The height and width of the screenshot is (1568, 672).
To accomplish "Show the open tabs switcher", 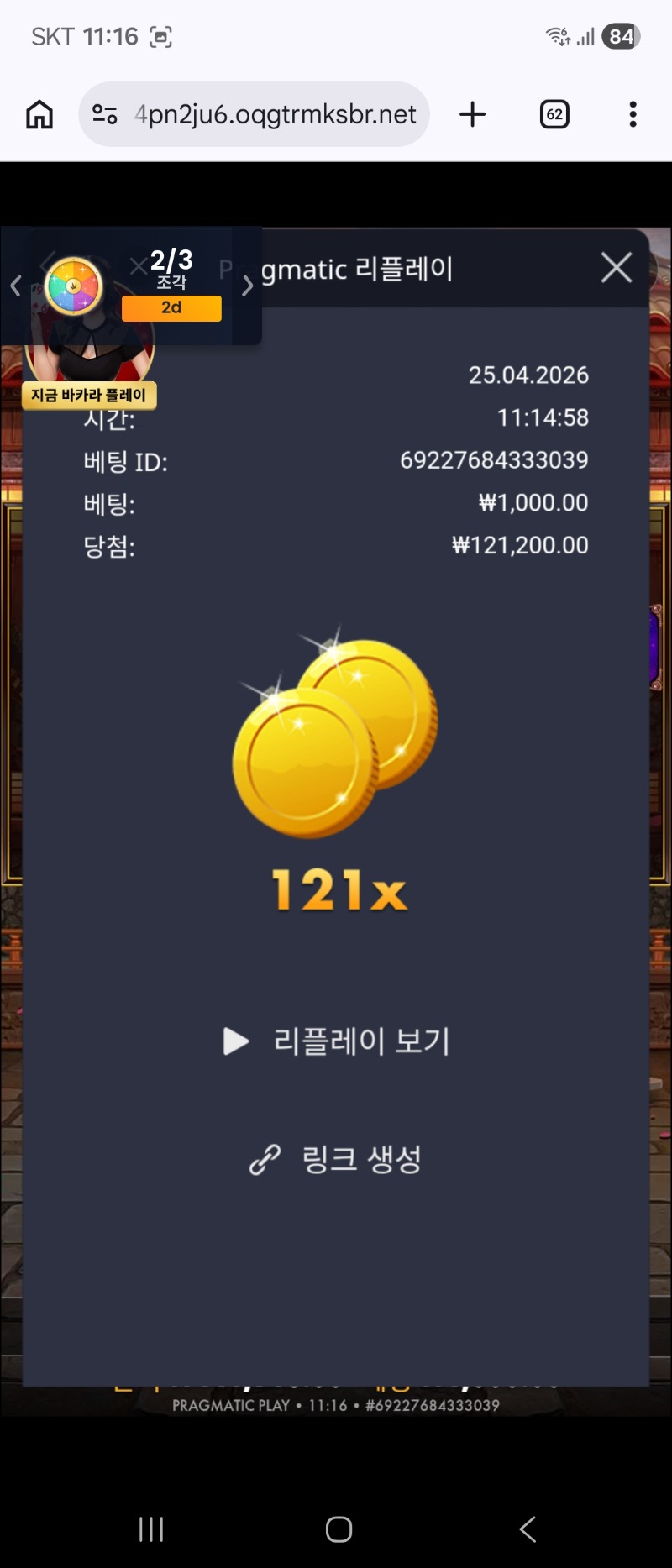I will pyautogui.click(x=554, y=114).
